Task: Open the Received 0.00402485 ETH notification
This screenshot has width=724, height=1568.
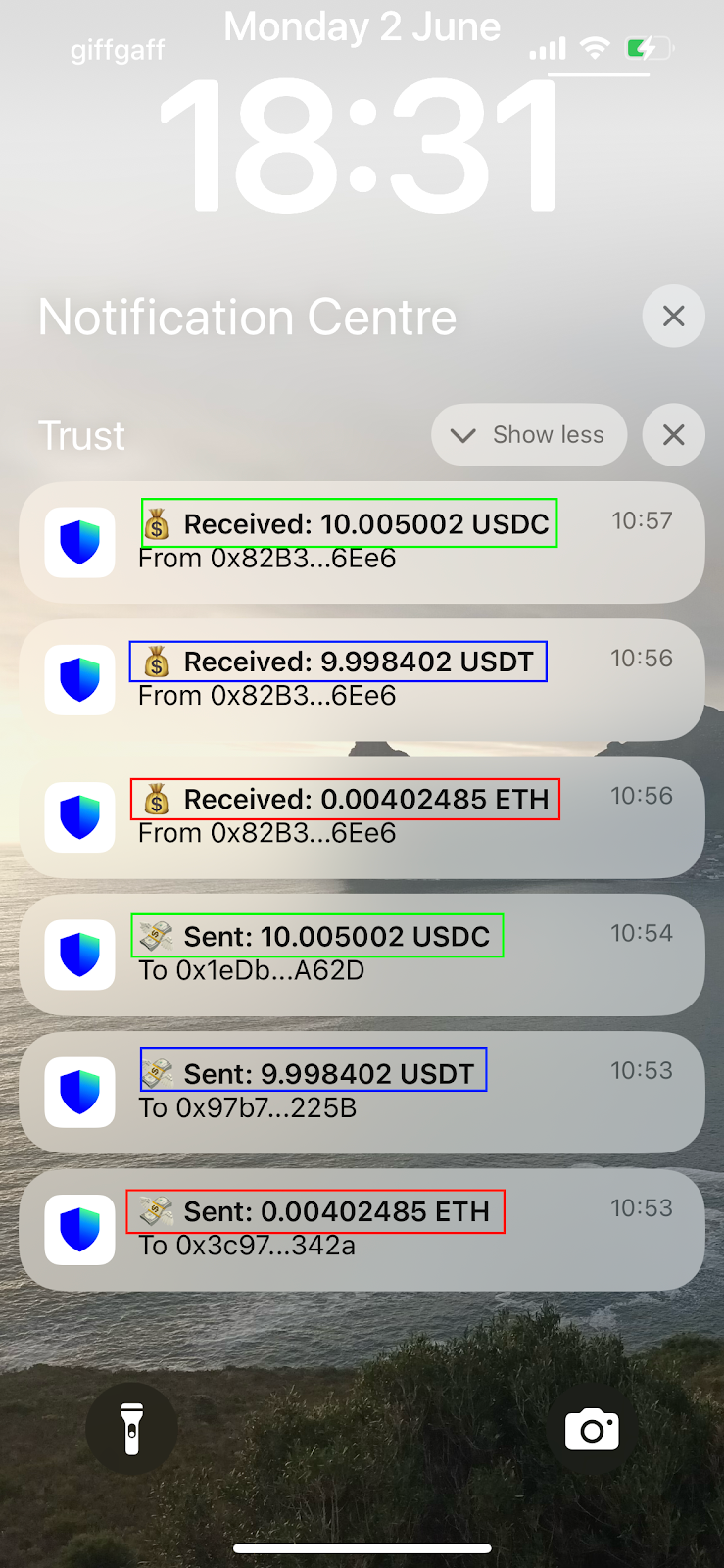Action: [x=362, y=816]
